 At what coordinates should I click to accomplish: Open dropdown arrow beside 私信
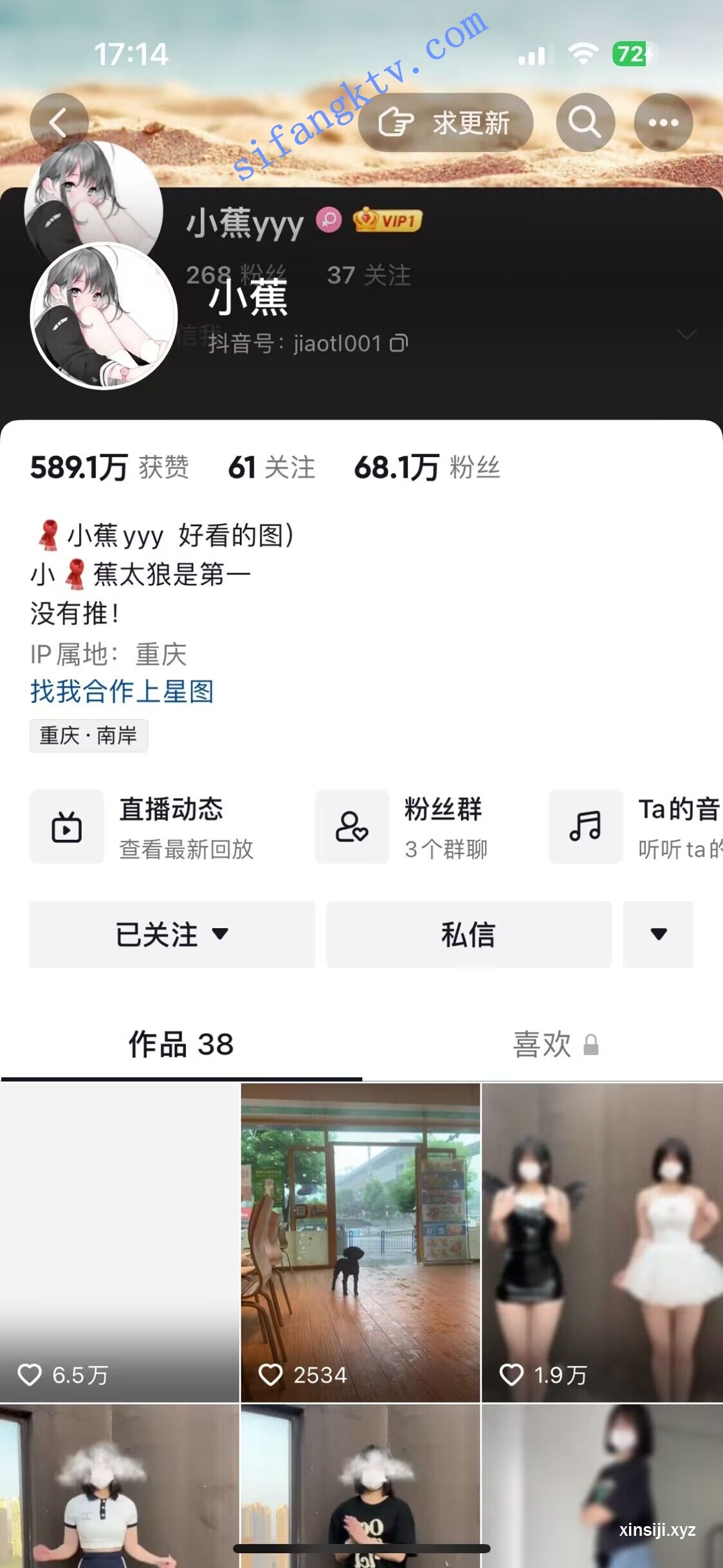pyautogui.click(x=657, y=935)
